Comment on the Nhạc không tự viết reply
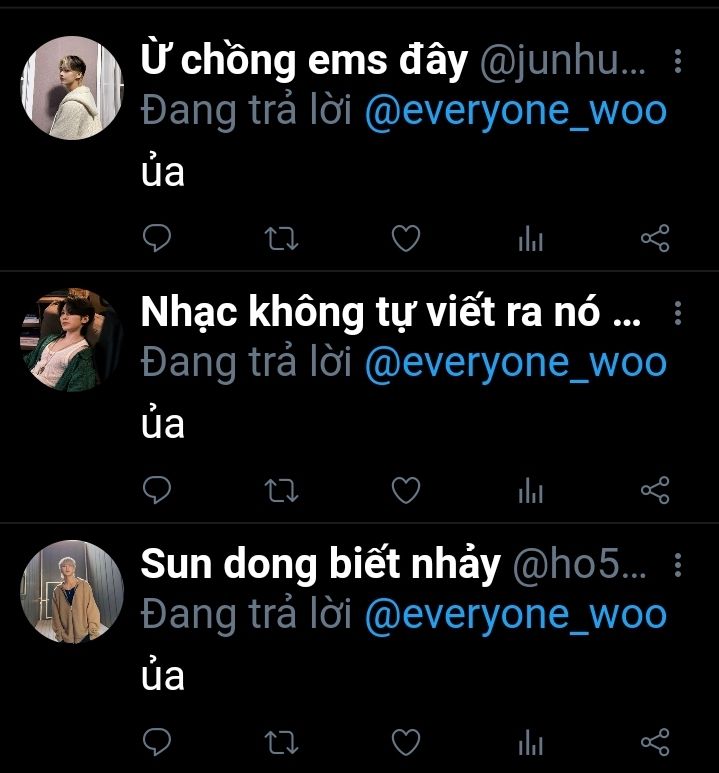719x773 pixels. click(157, 490)
